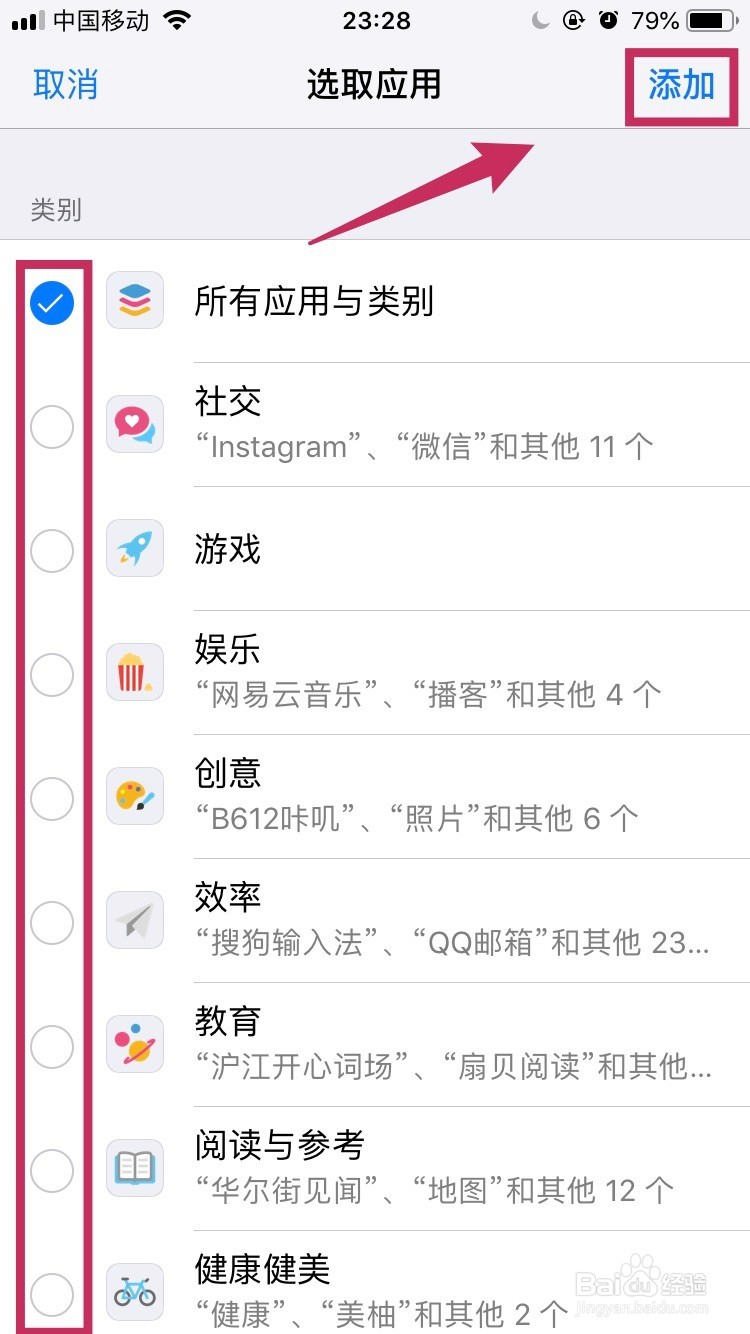Viewport: 750px width, 1334px height.
Task: Tap the 添加 button to confirm
Action: coord(681,85)
